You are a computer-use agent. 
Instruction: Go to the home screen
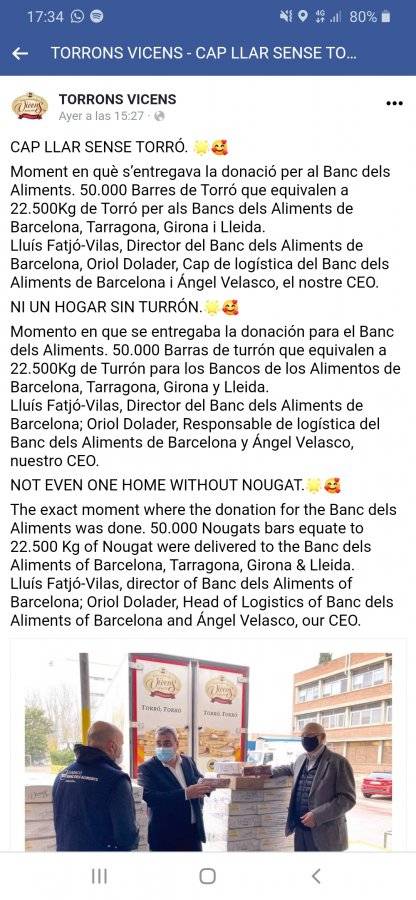(x=208, y=876)
